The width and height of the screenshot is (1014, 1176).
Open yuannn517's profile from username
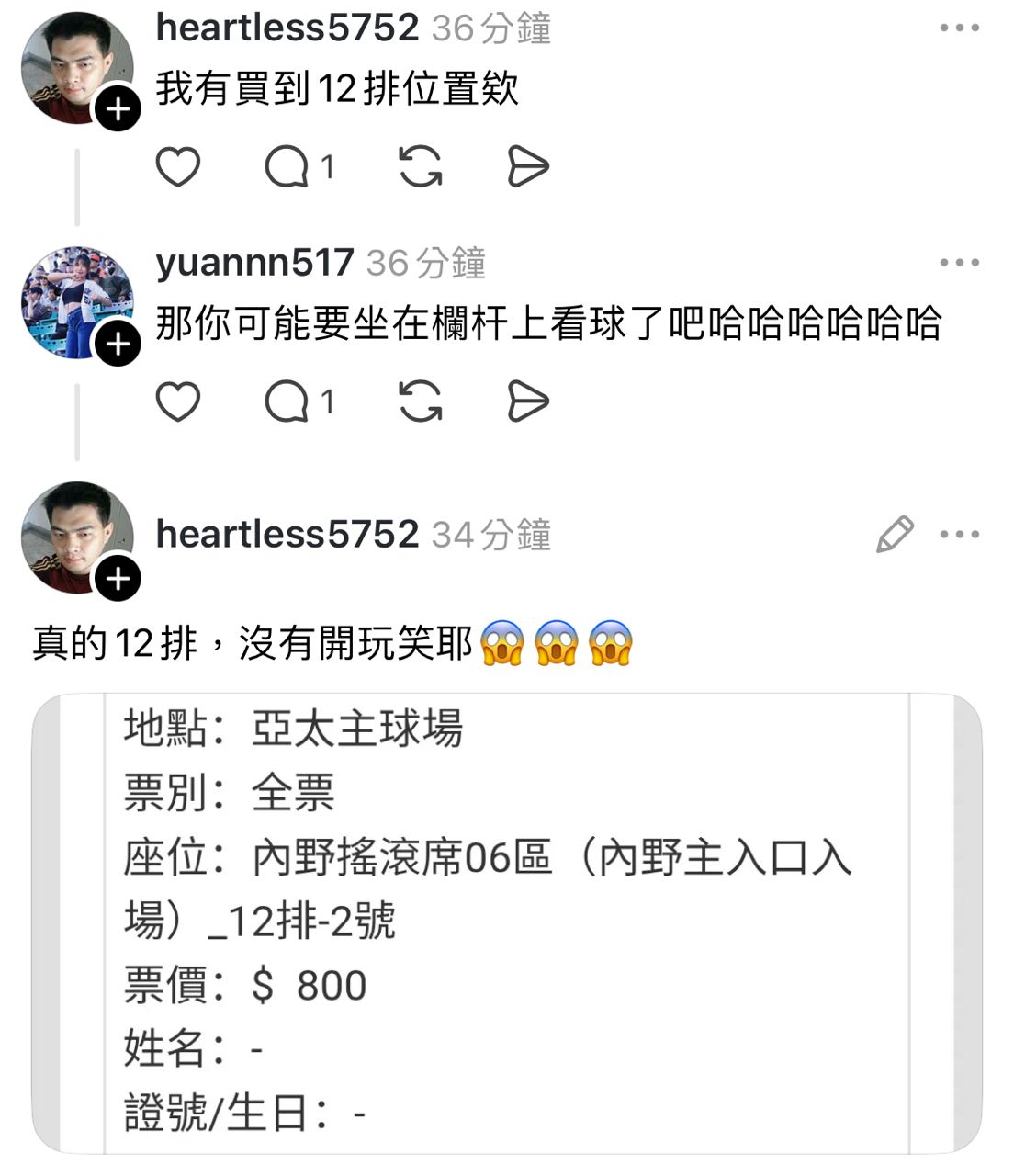(254, 264)
